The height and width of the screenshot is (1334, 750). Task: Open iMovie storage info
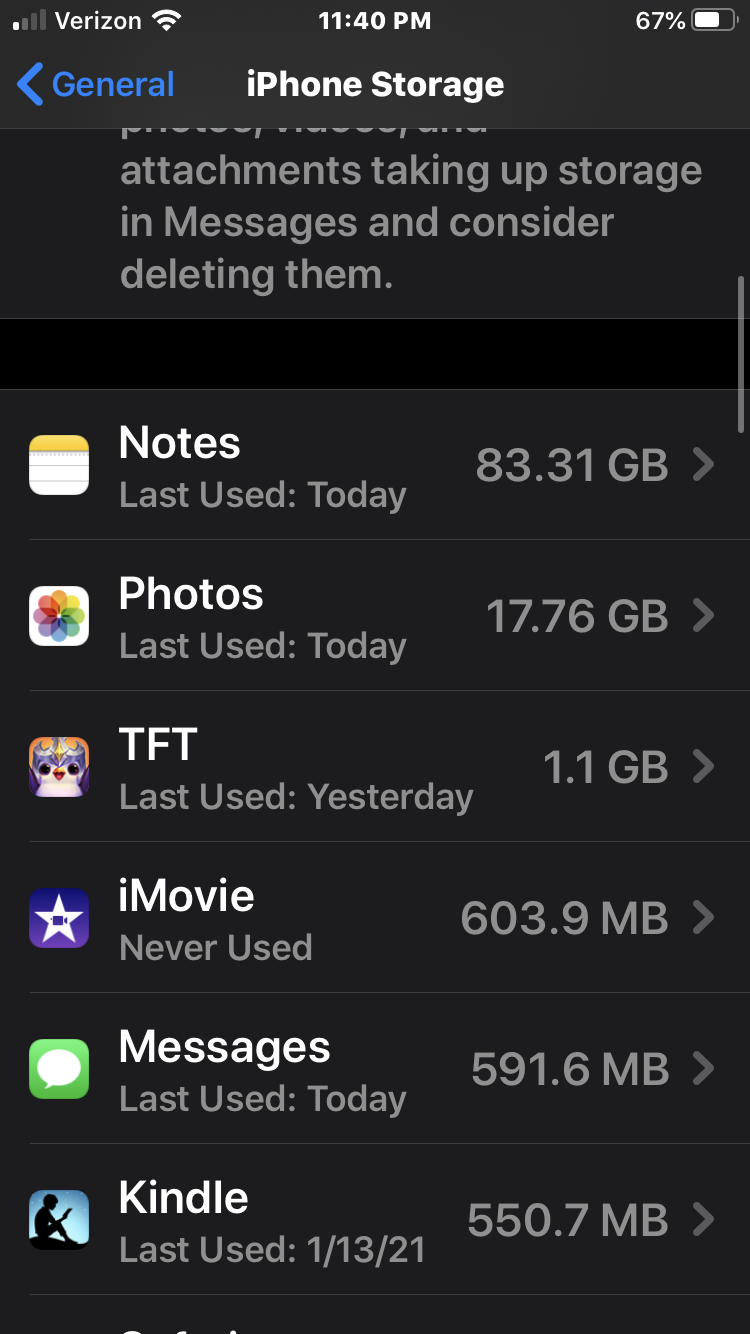click(x=375, y=919)
